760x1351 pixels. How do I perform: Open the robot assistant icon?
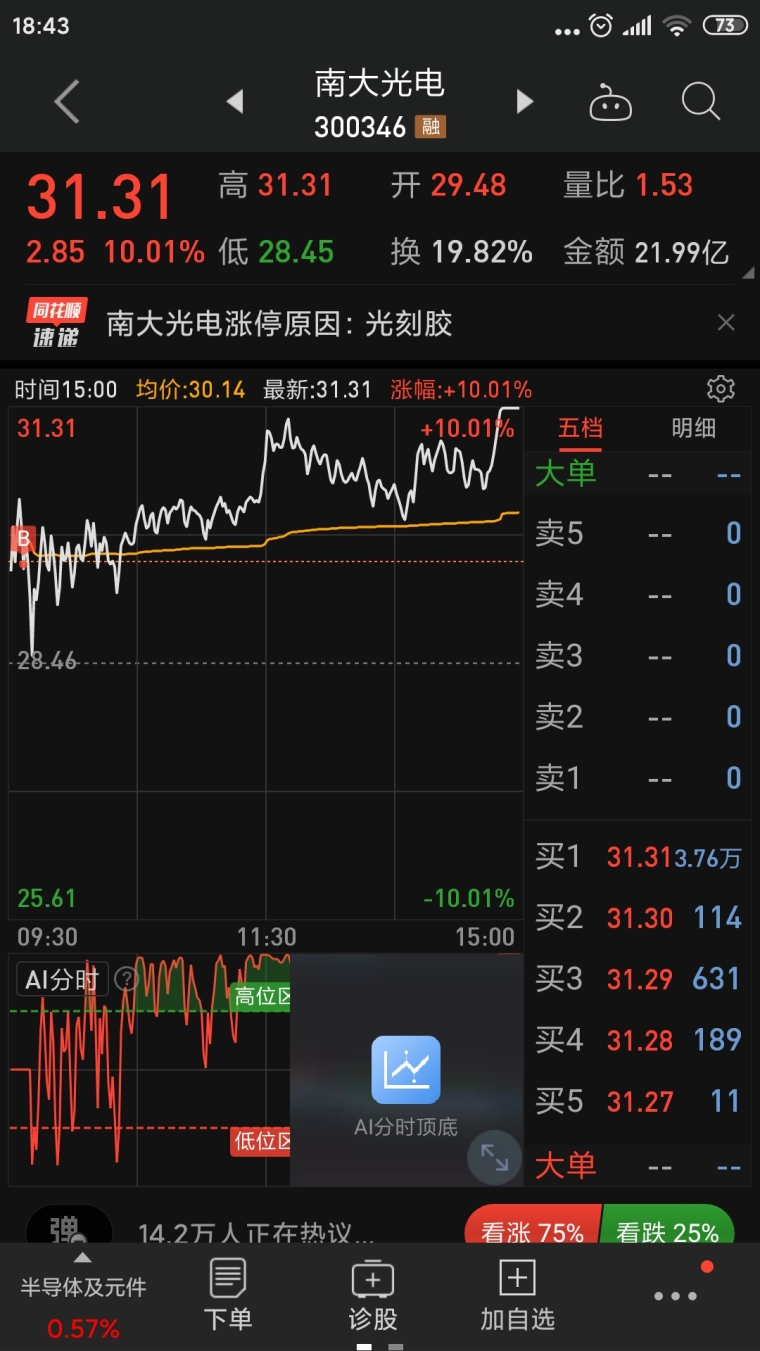point(610,102)
